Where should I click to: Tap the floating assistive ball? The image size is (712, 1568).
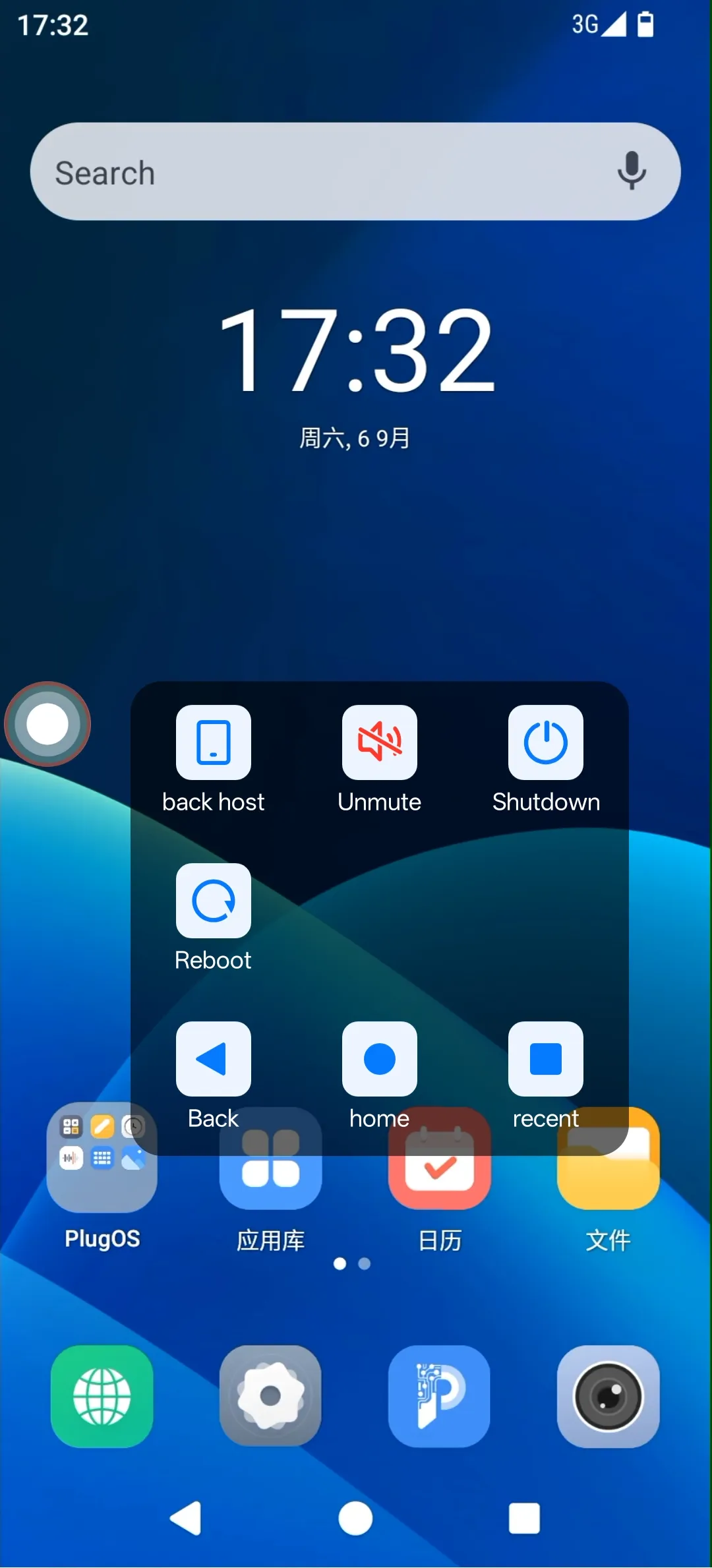[x=47, y=724]
